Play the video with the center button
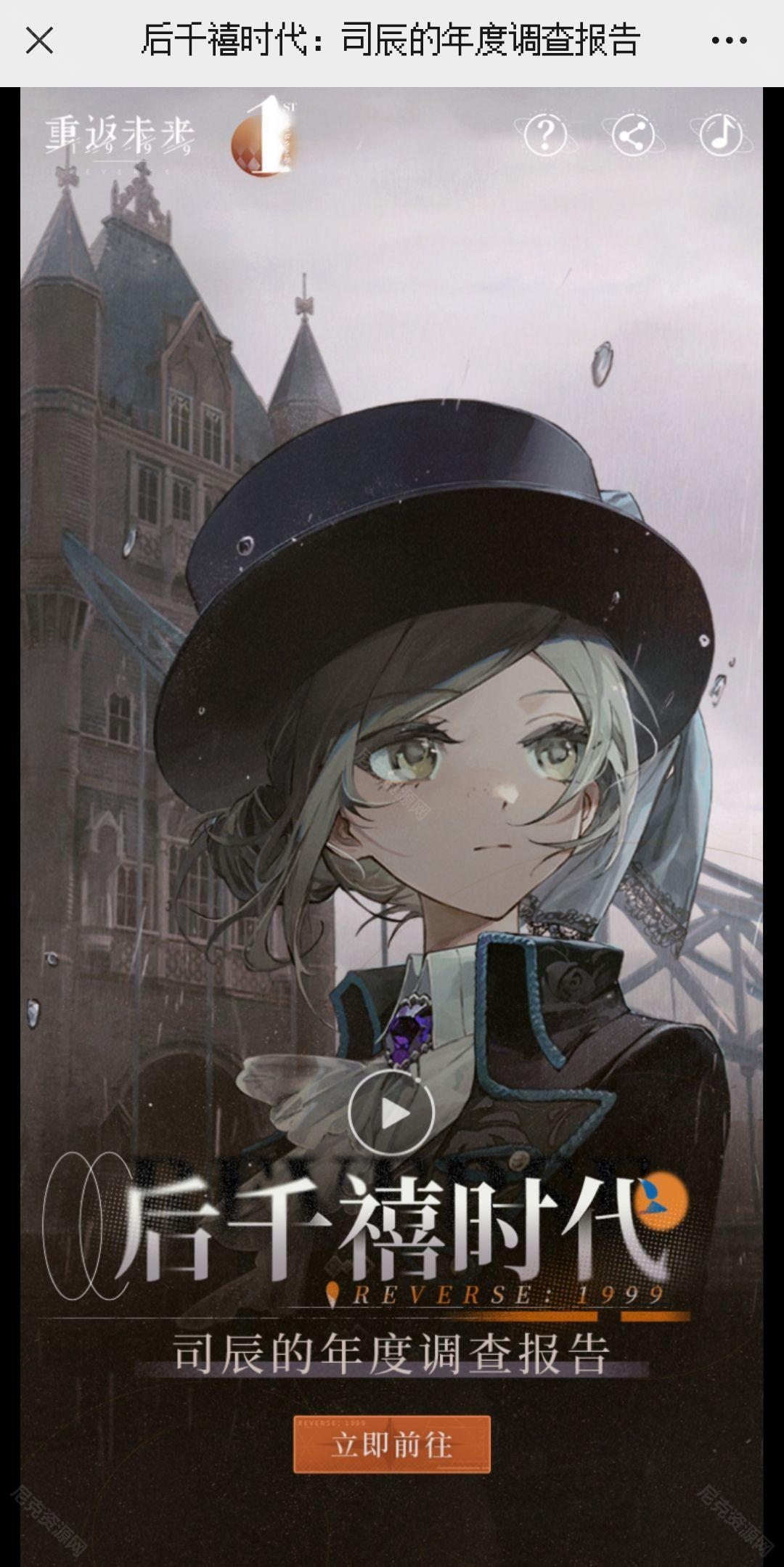The image size is (784, 1567). [x=391, y=1112]
